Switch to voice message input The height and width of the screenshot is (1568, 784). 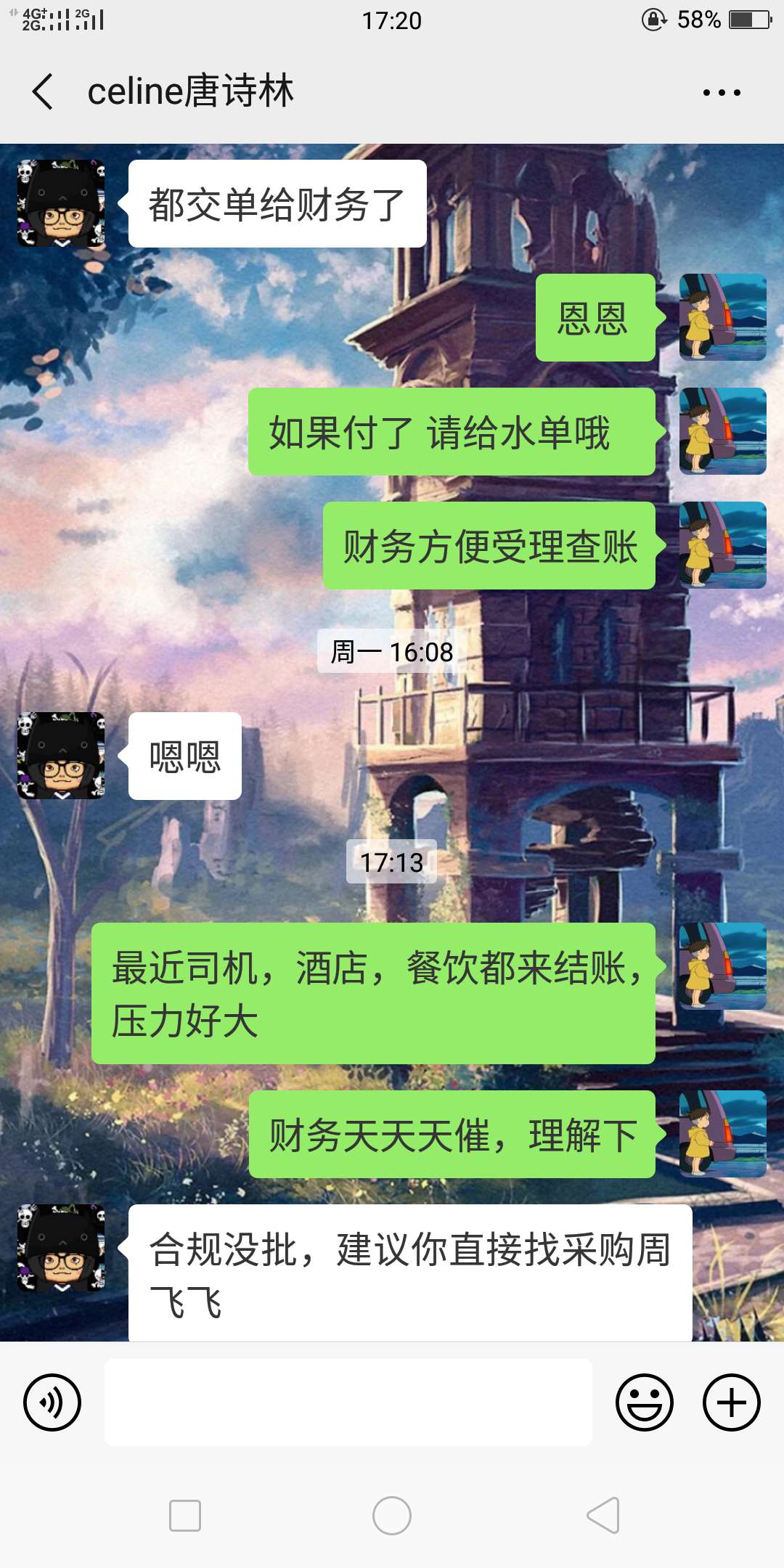coord(52,1402)
